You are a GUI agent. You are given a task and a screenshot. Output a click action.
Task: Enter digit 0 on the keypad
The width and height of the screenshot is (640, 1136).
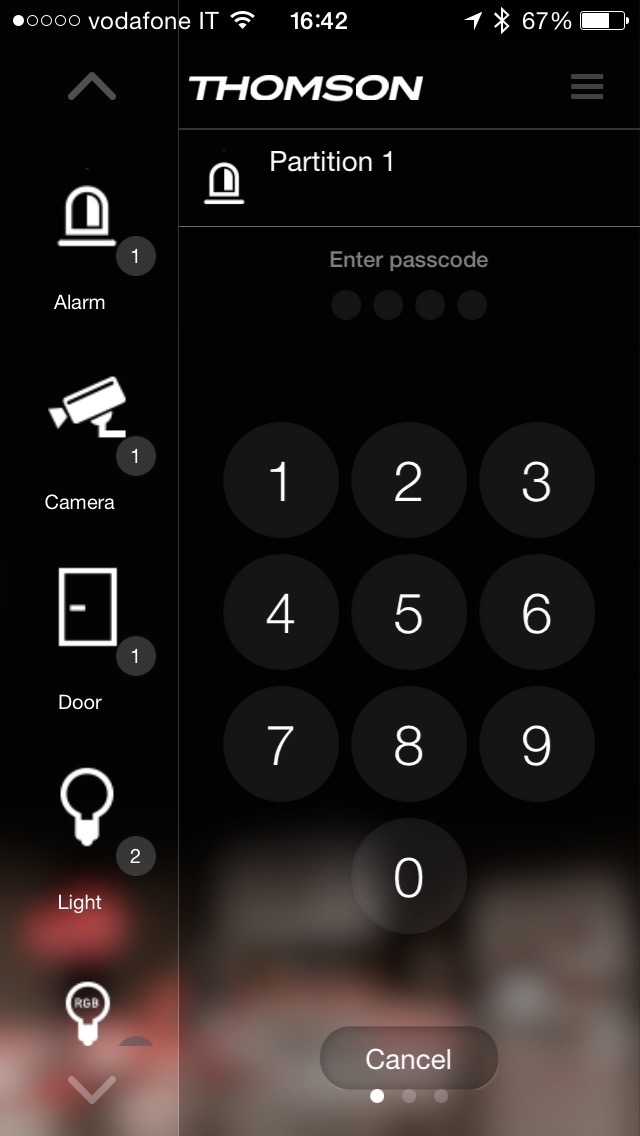[408, 877]
